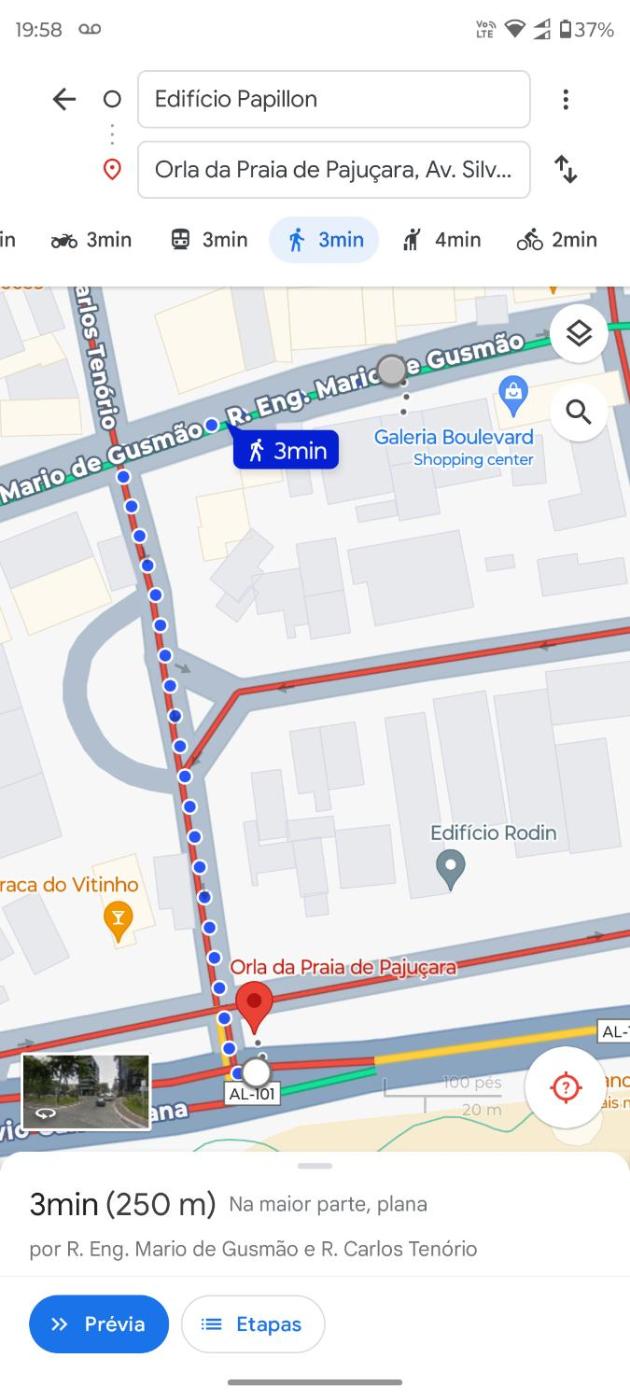This screenshot has width=630, height=1400.
Task: Switch to bicycle travel mode
Action: [x=556, y=240]
